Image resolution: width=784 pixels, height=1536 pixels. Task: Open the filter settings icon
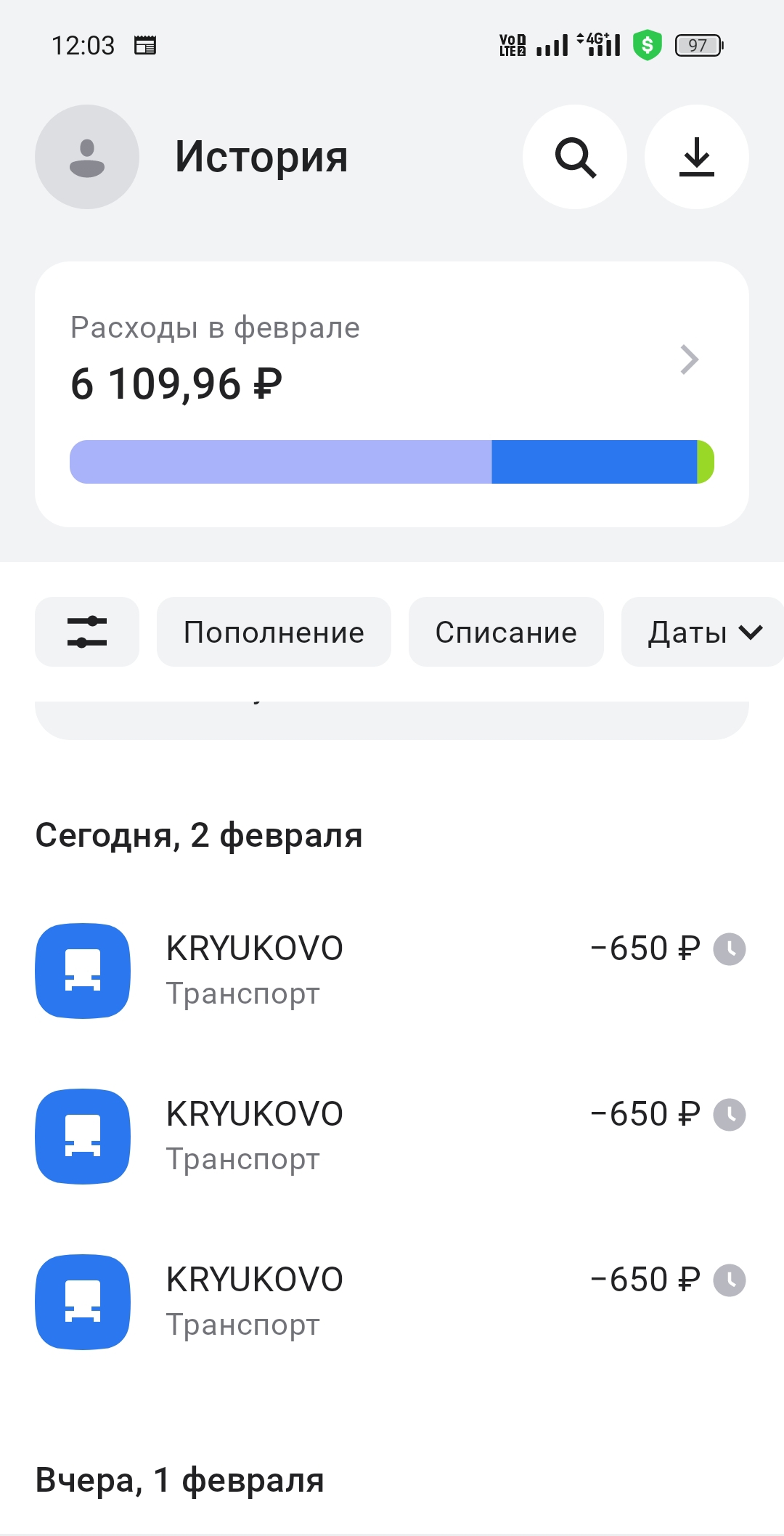[x=87, y=632]
